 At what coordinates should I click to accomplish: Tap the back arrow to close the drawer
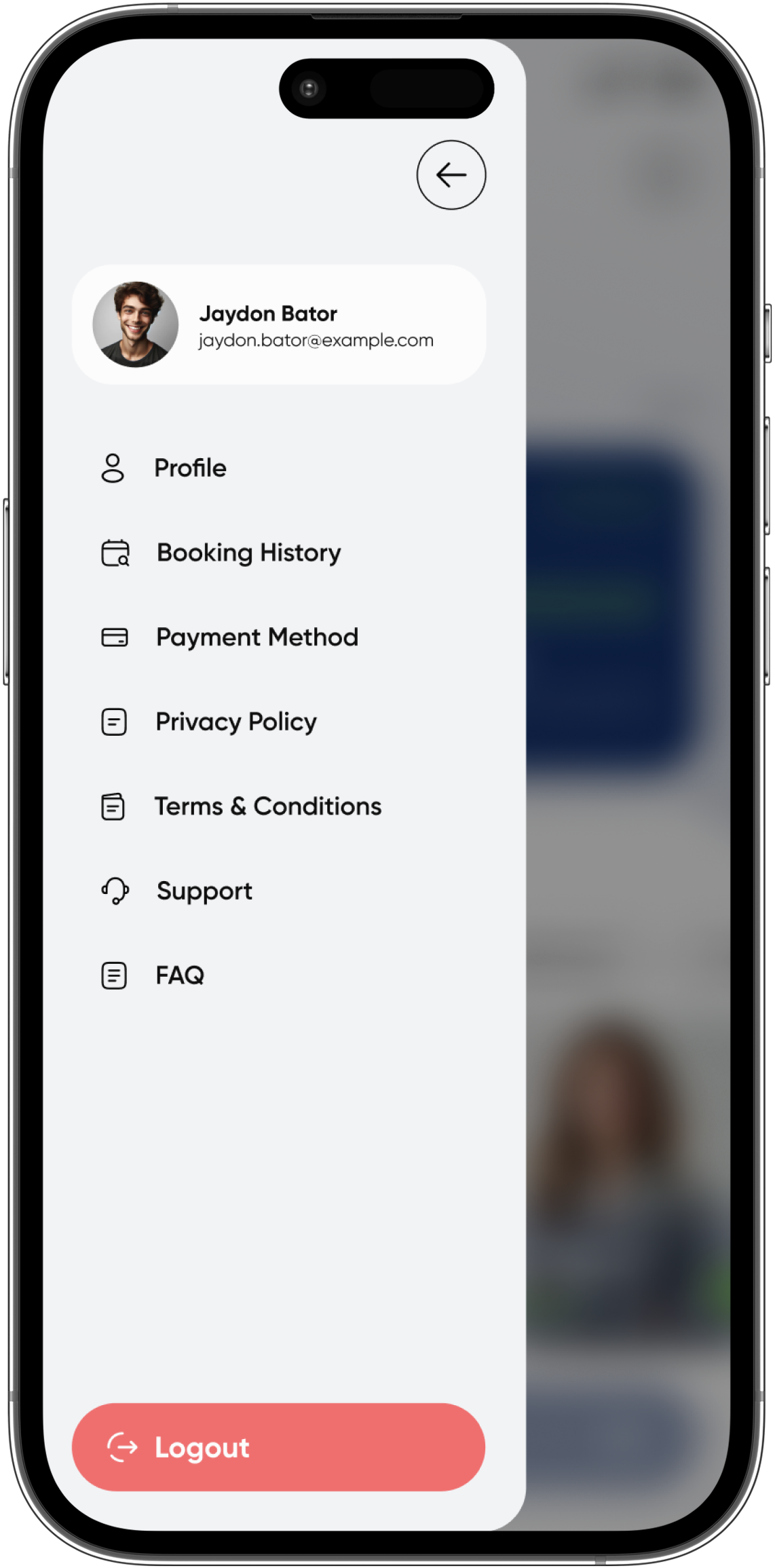click(451, 175)
